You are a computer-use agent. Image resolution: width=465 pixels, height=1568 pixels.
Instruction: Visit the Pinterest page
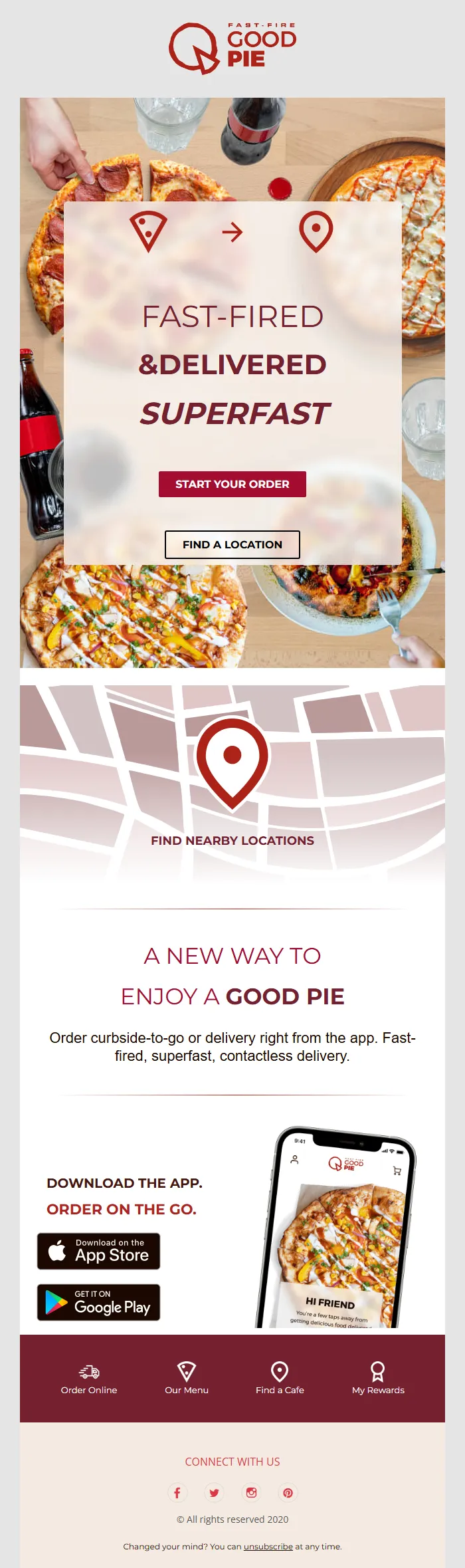288,1492
